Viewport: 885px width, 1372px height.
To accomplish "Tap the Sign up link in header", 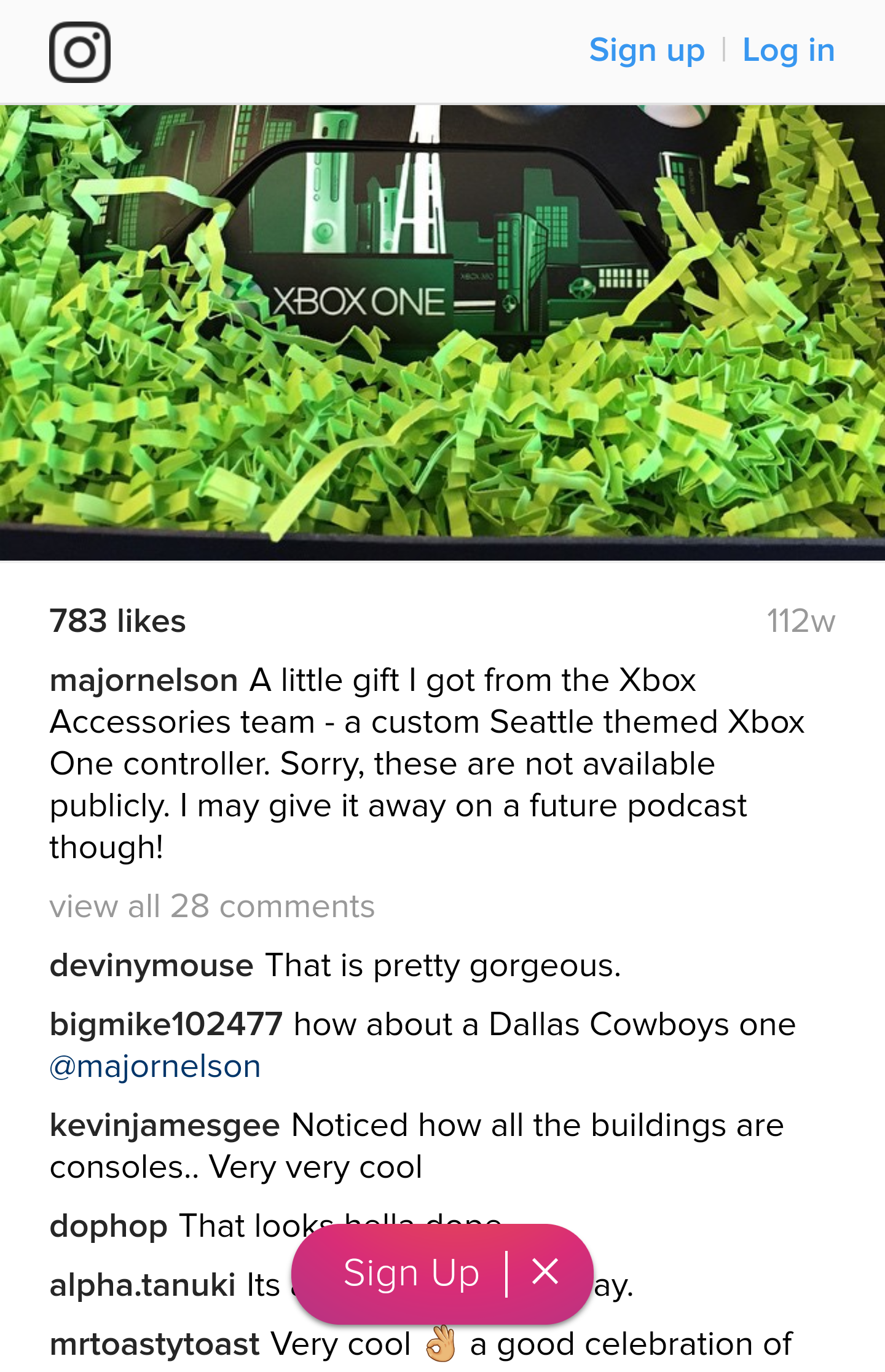I will [647, 50].
